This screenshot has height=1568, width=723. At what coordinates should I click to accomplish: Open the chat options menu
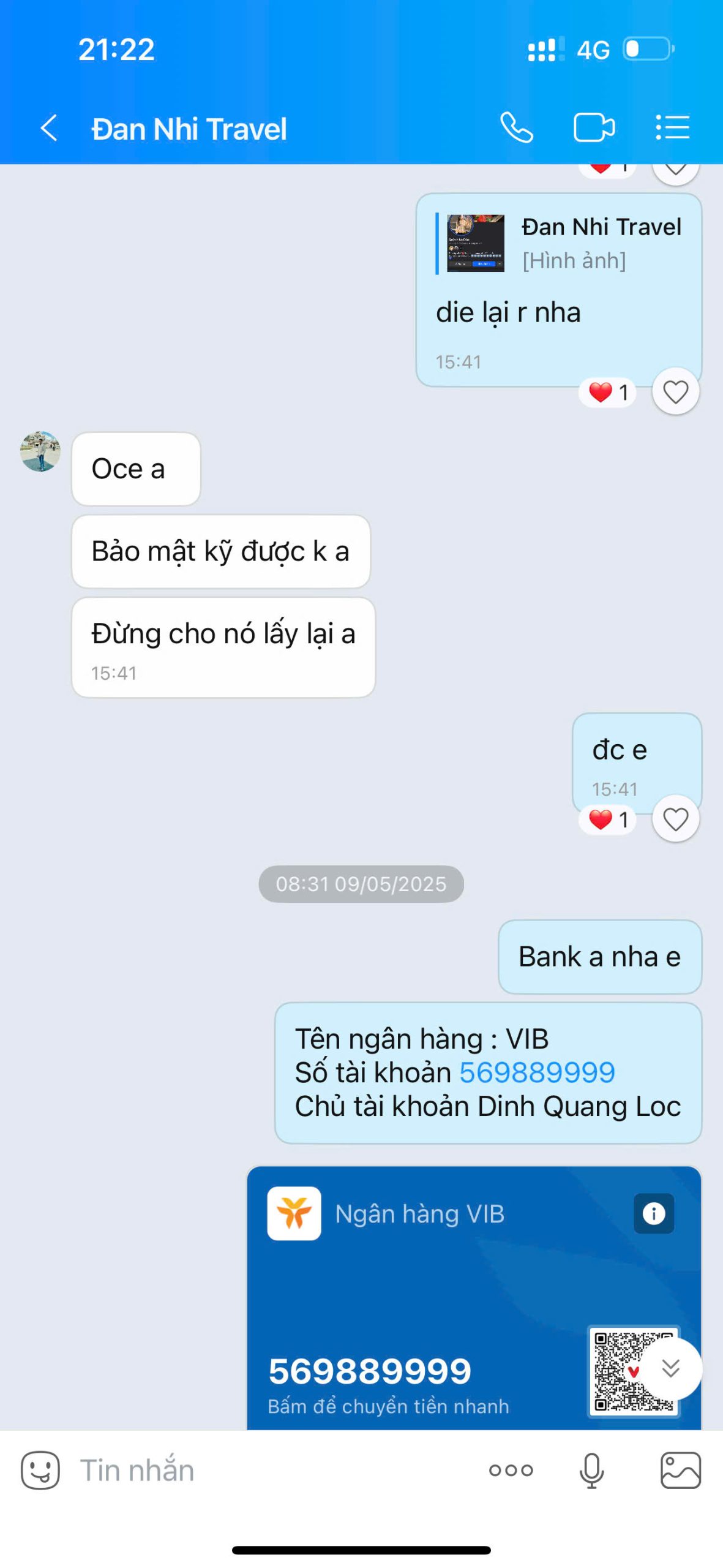click(x=672, y=128)
